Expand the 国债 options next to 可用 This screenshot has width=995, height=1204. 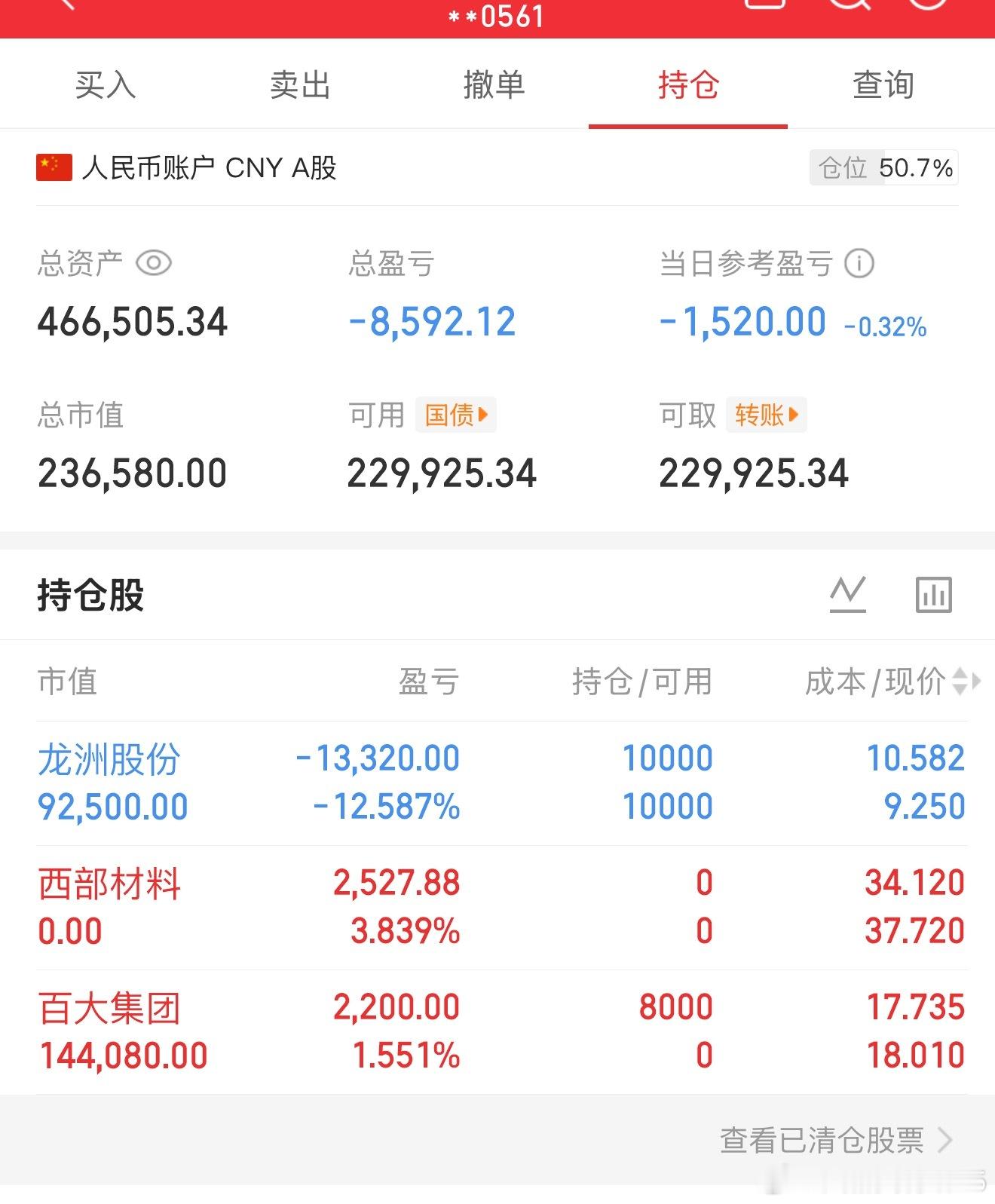click(455, 415)
